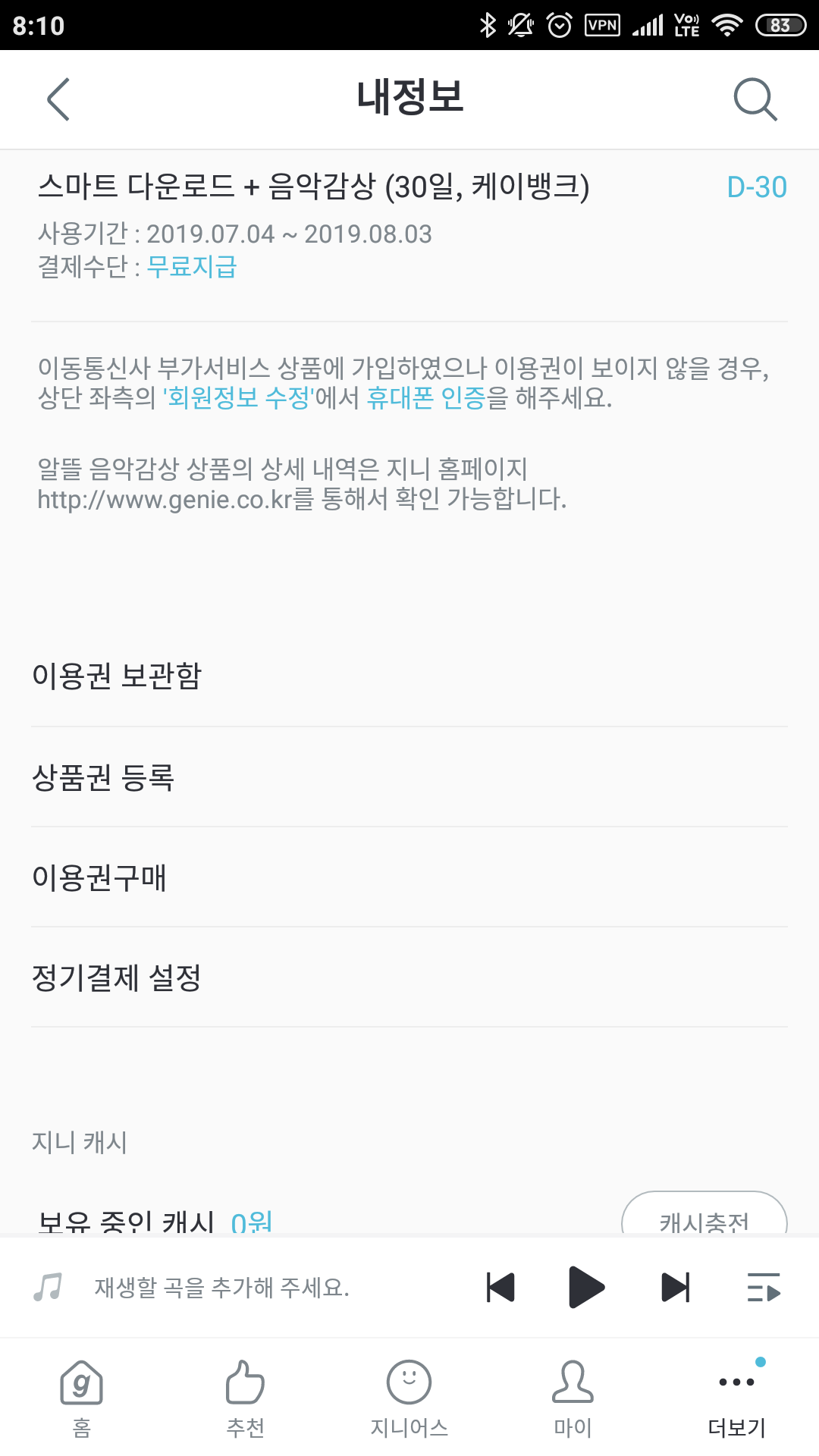The width and height of the screenshot is (819, 1456).
Task: Skip to the next track
Action: [675, 1287]
